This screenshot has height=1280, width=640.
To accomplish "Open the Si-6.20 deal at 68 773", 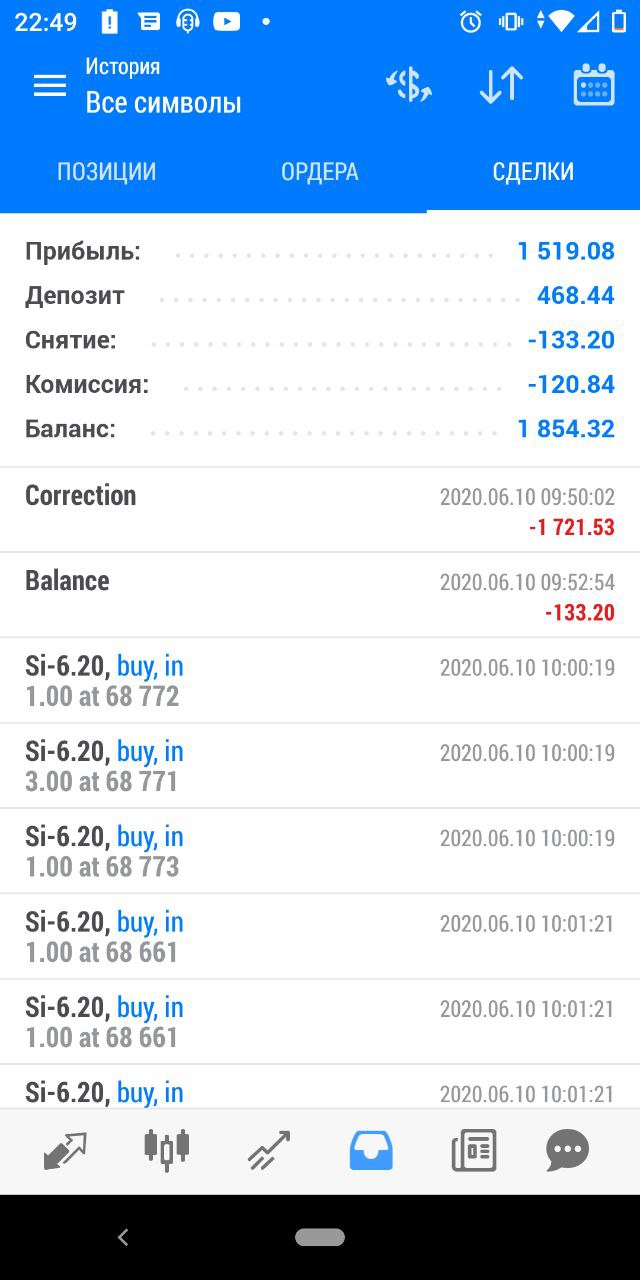I will tap(320, 851).
